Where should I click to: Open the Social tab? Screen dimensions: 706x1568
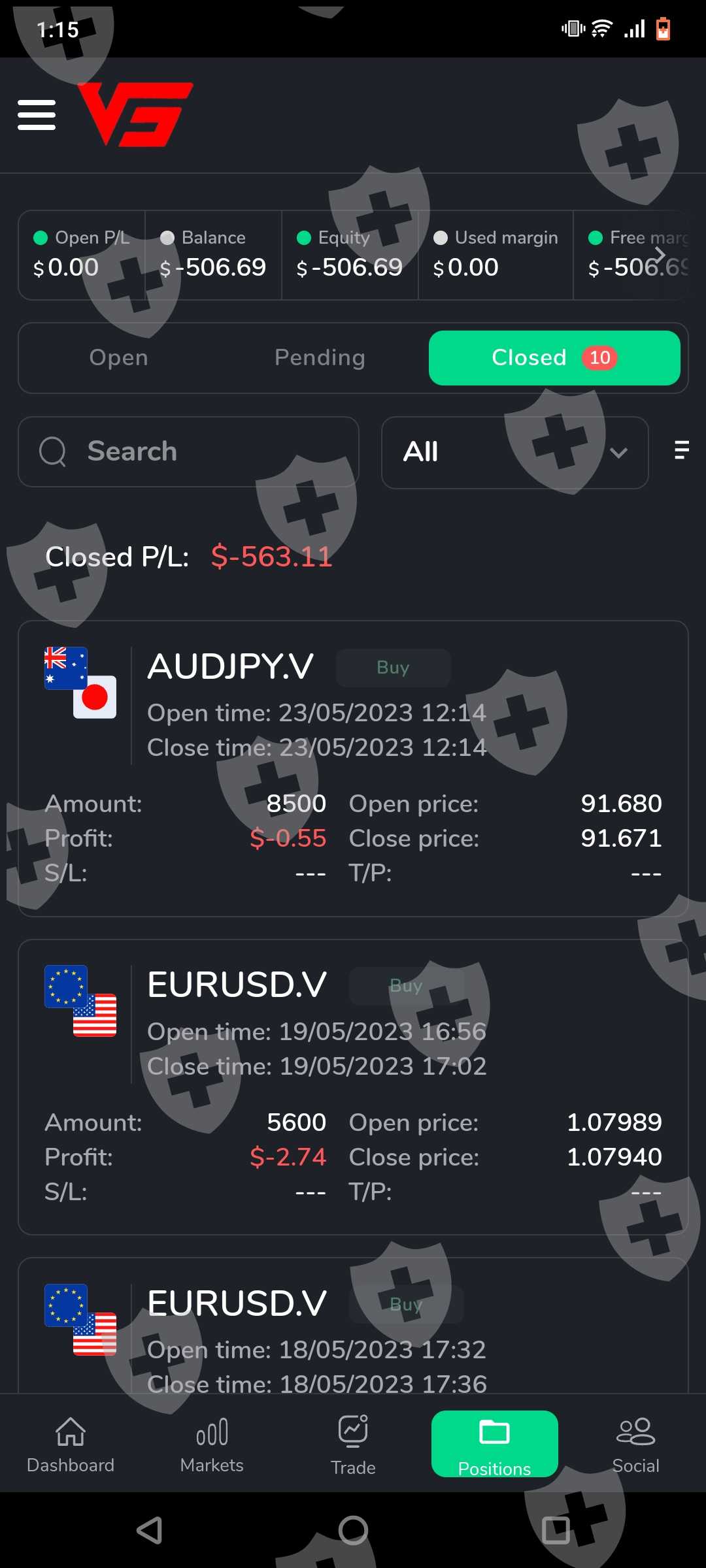[635, 1444]
